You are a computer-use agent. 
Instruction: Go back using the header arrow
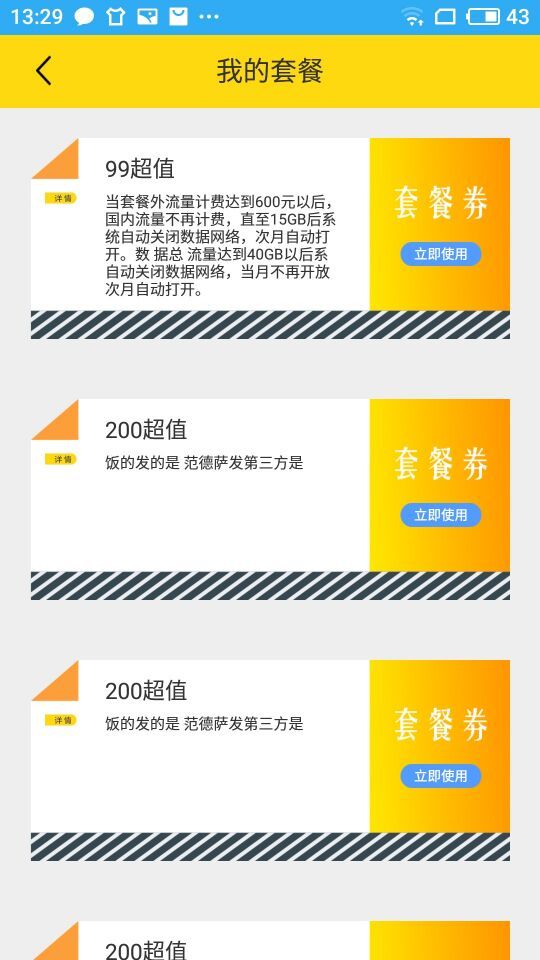(43, 71)
